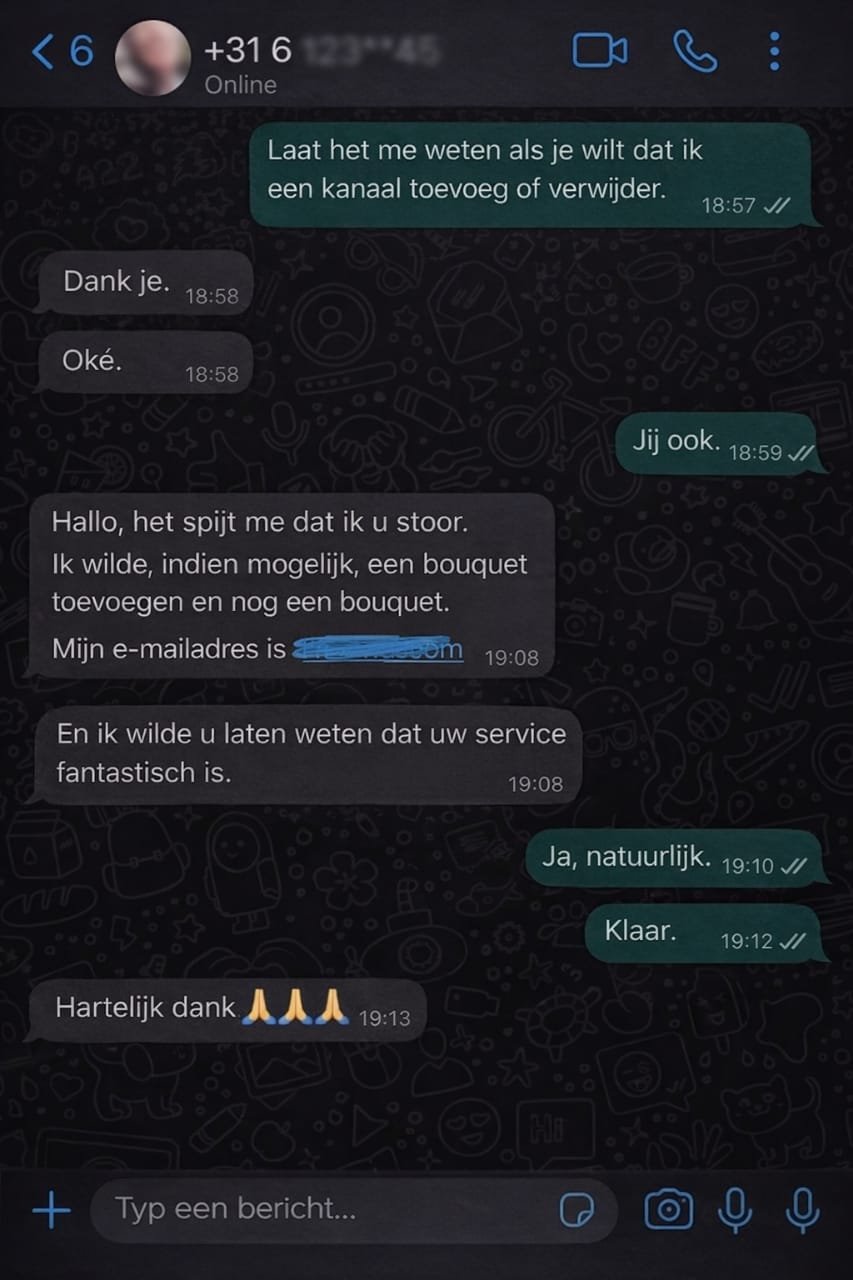Open the attachment plus menu

[x=51, y=1210]
